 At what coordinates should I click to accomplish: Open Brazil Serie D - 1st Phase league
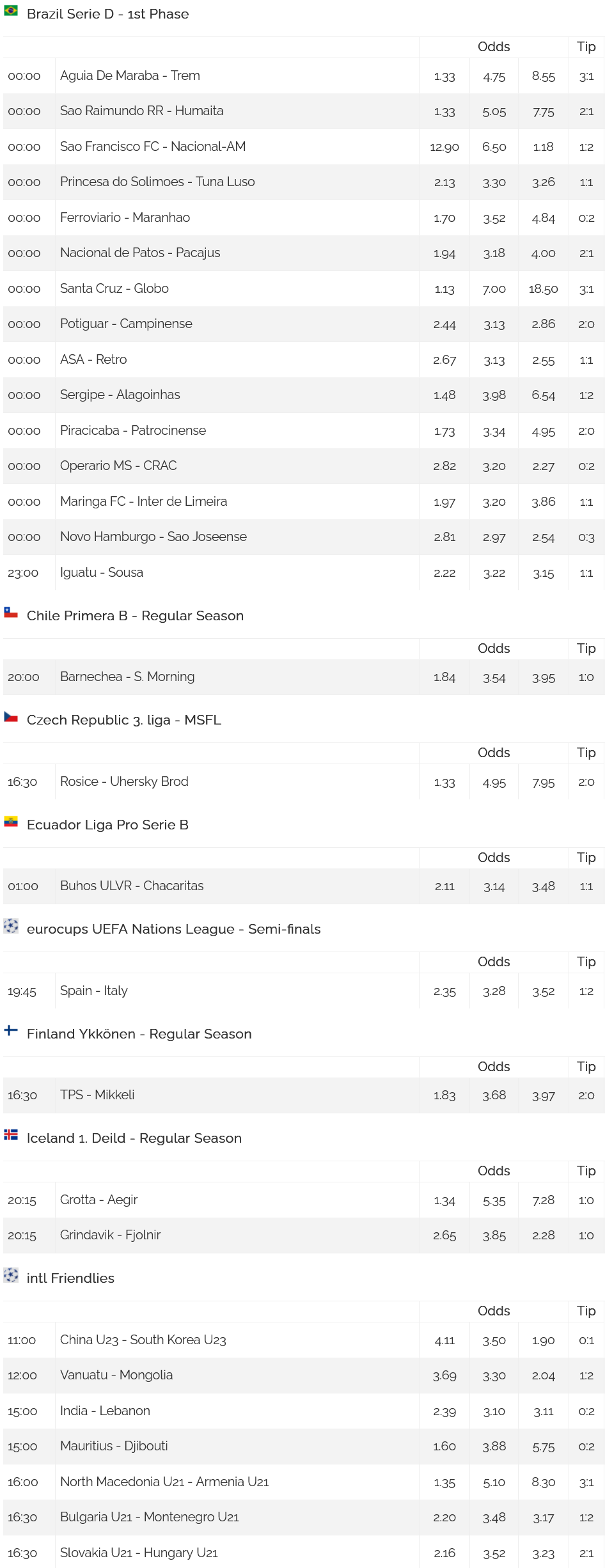point(107,14)
